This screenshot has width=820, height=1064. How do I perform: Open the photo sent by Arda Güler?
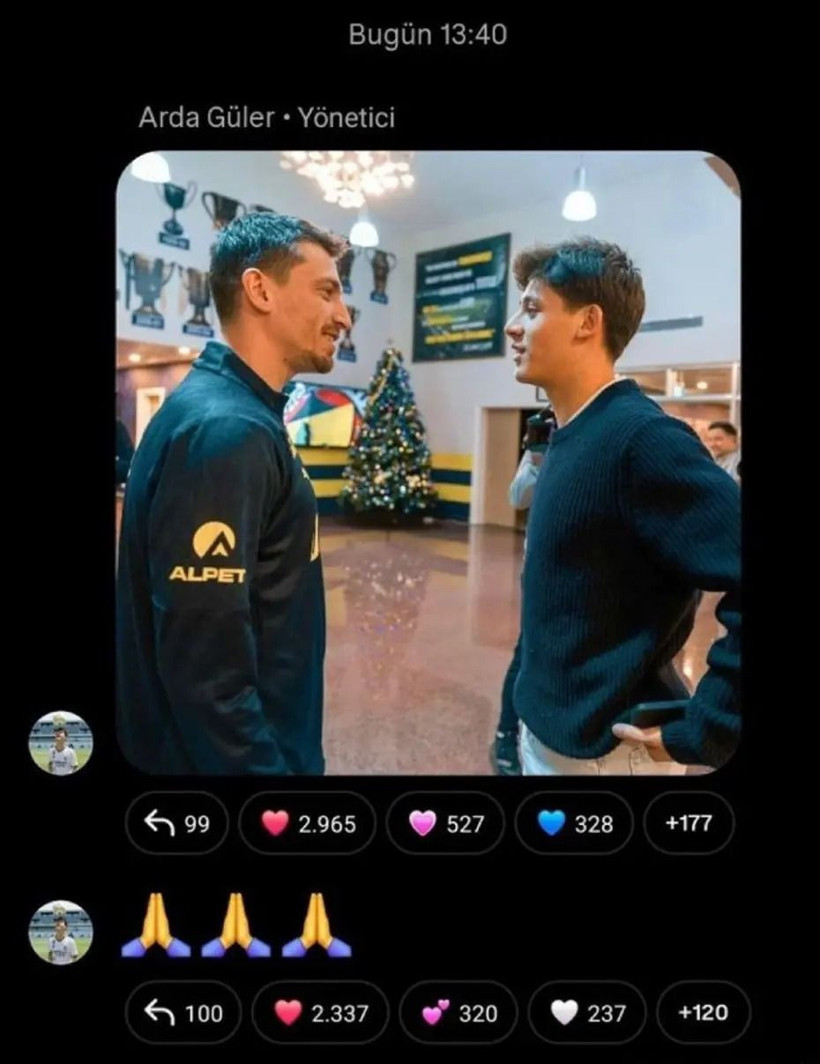(428, 462)
